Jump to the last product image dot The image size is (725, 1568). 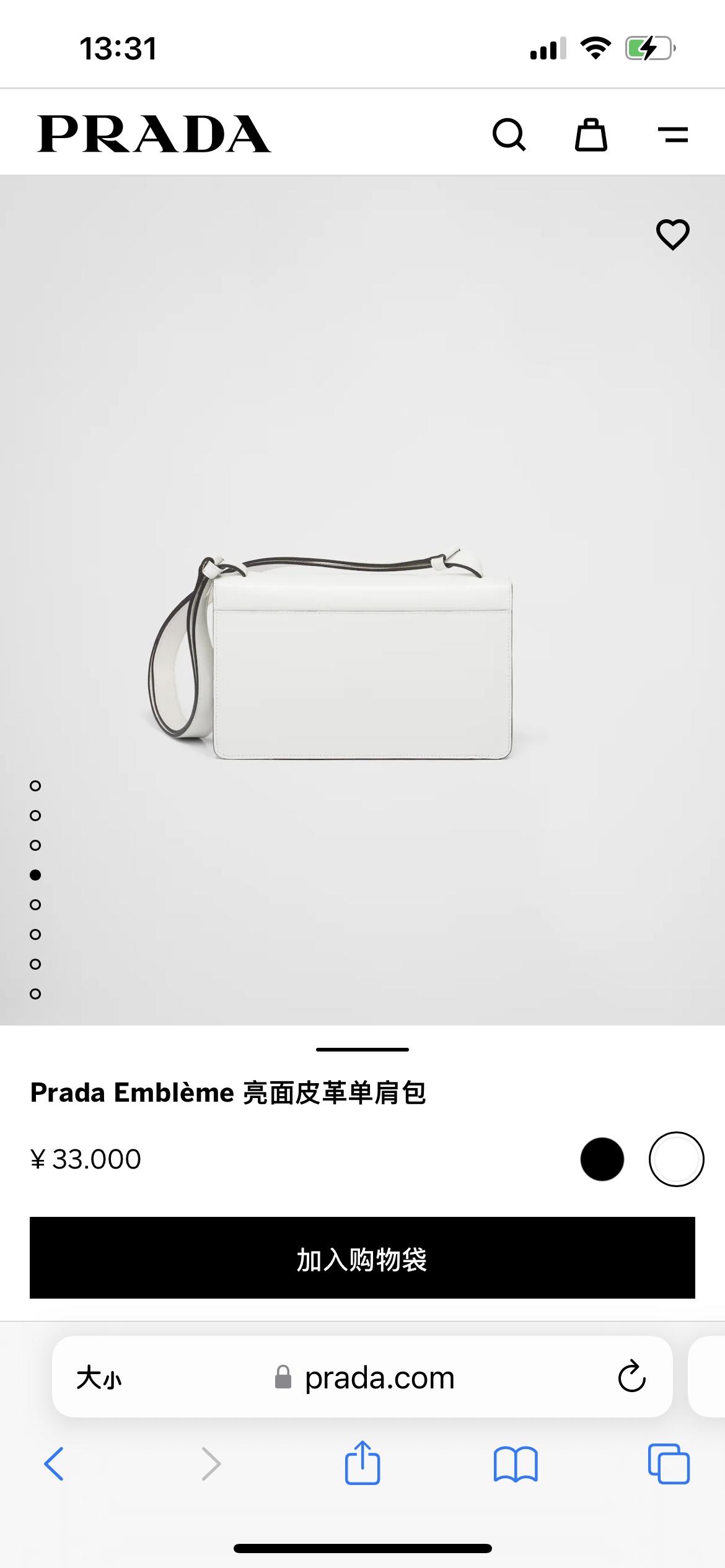click(35, 994)
